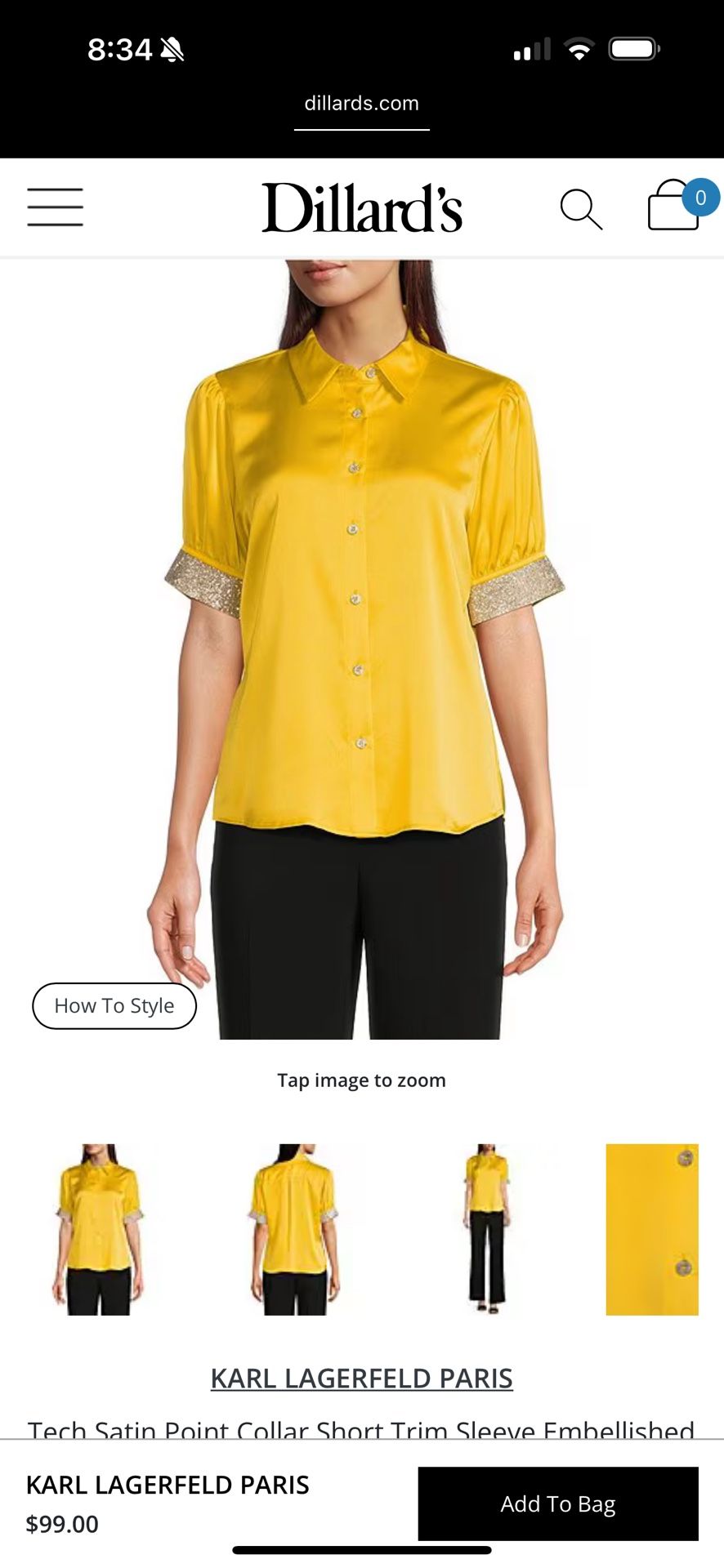The height and width of the screenshot is (1568, 724).
Task: Tap the dillards.com address bar
Action: click(x=362, y=104)
